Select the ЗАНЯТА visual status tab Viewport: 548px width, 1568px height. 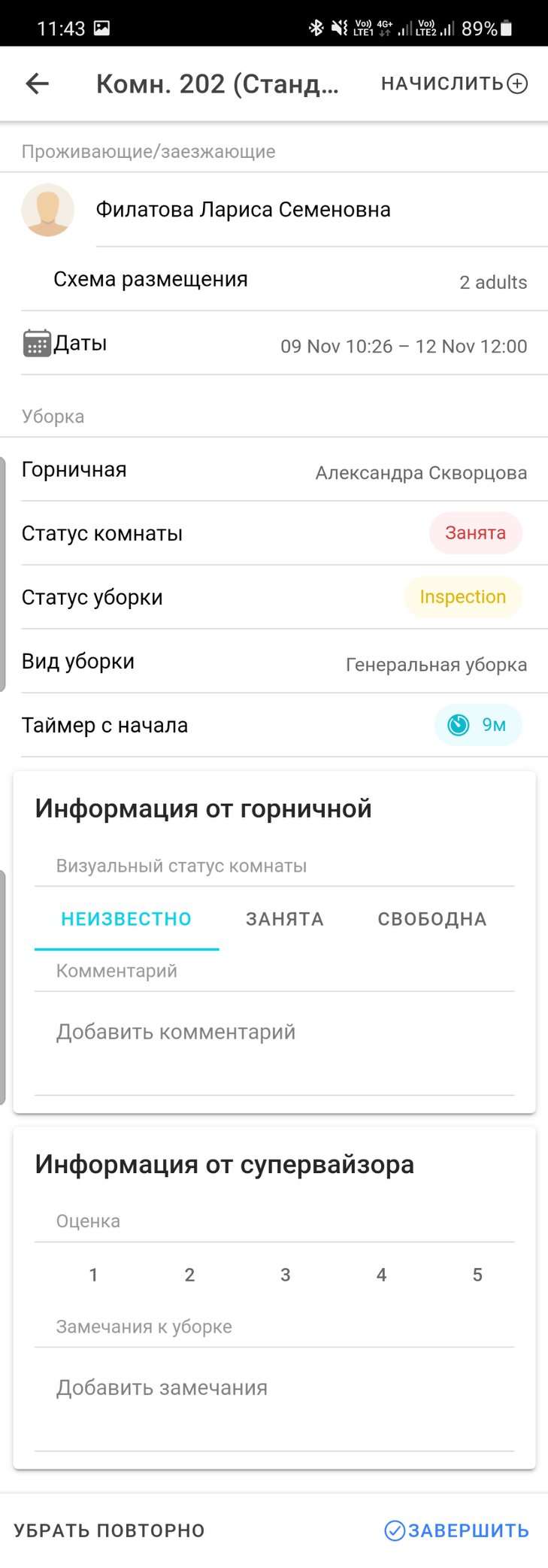coord(285,919)
